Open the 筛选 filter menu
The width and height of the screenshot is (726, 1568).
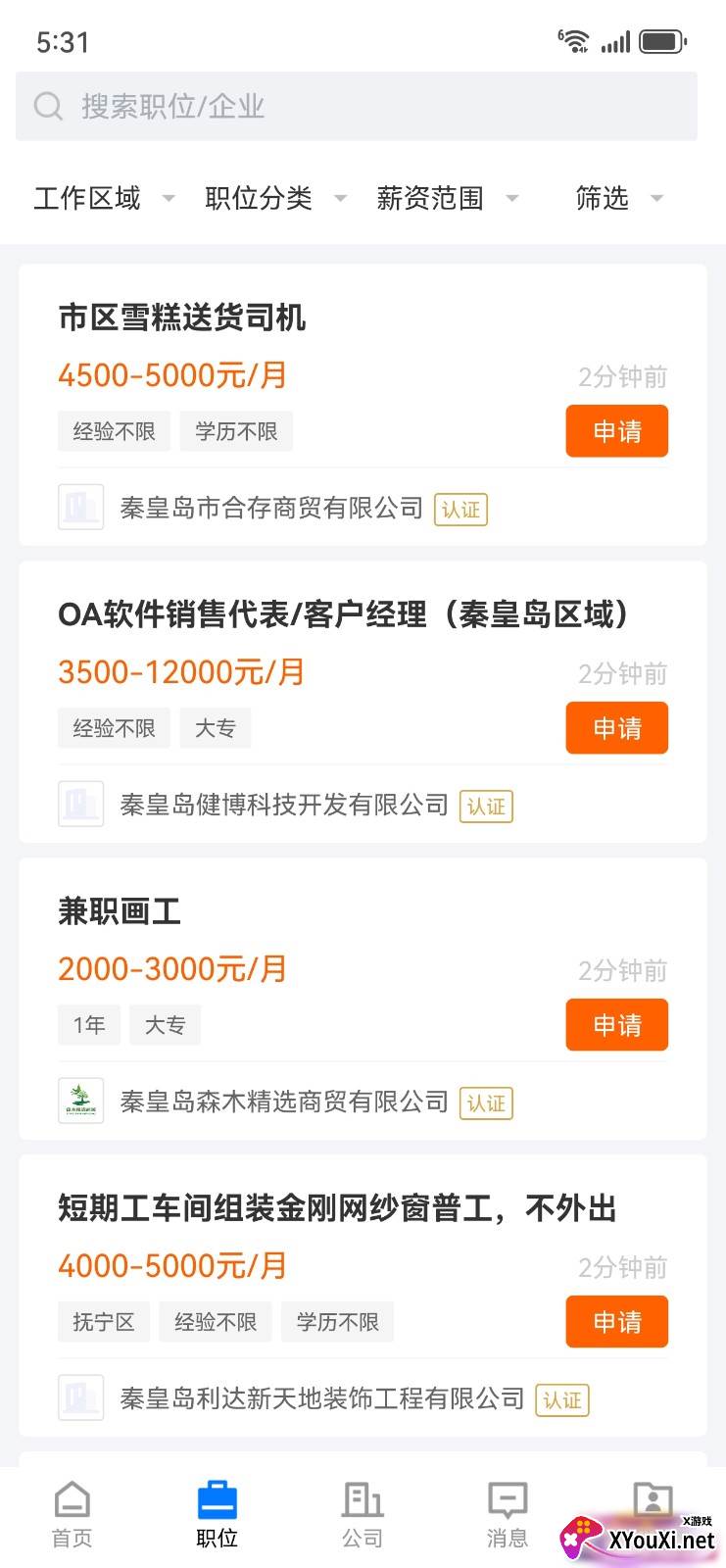coord(617,198)
